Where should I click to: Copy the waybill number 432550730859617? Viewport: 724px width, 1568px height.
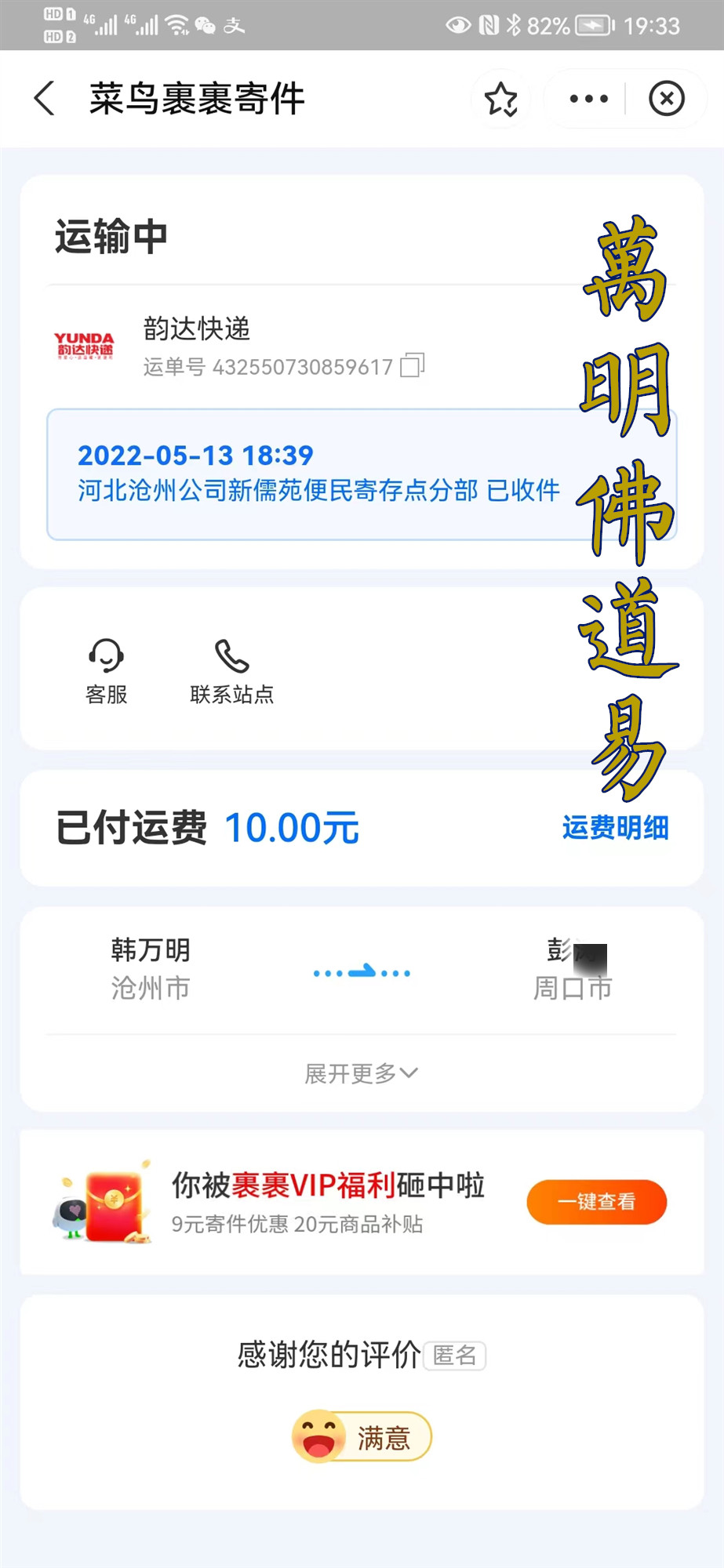pyautogui.click(x=413, y=365)
